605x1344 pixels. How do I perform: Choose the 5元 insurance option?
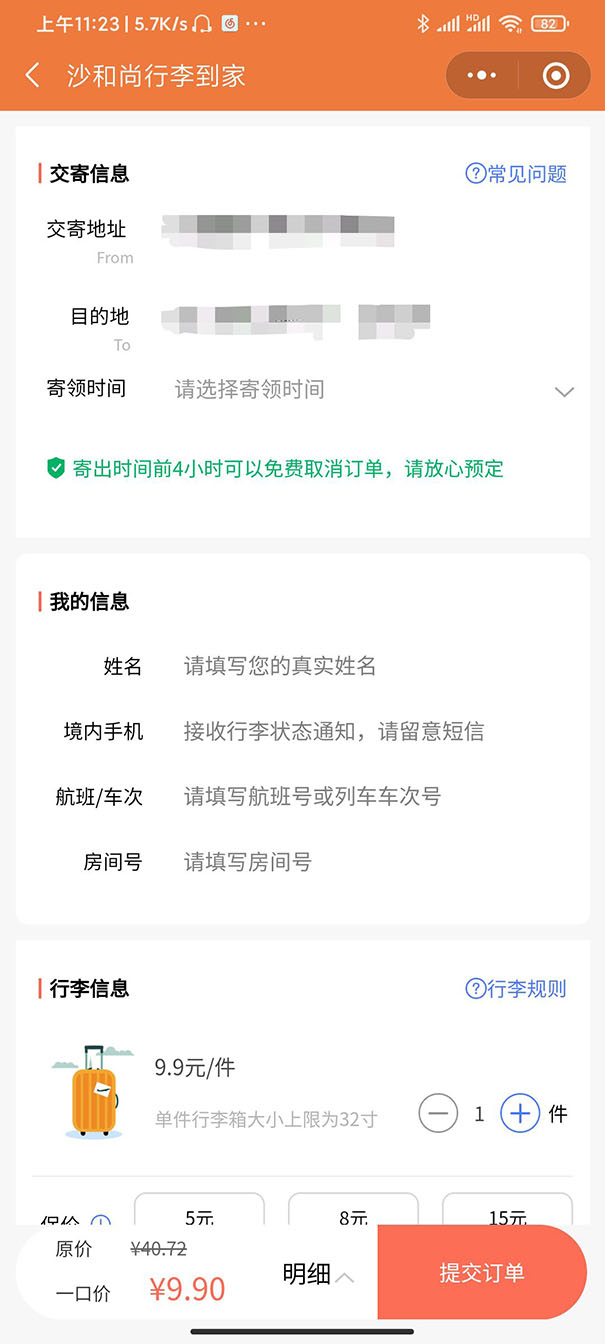click(199, 1212)
